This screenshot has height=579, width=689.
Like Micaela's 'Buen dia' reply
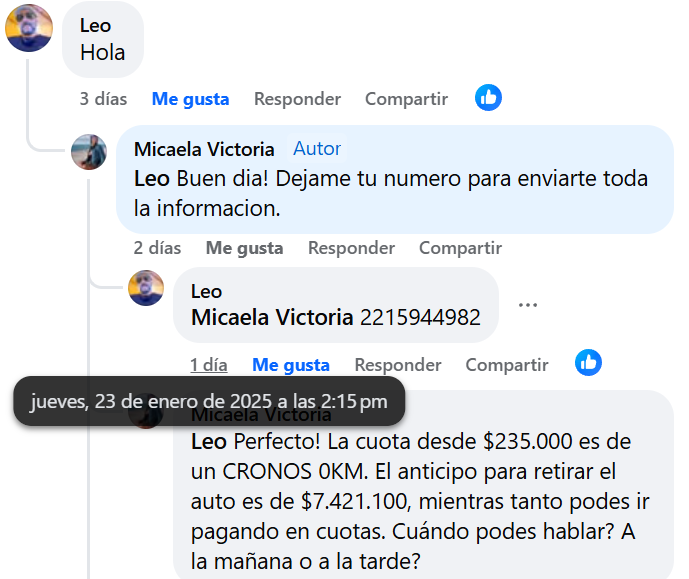(x=244, y=248)
